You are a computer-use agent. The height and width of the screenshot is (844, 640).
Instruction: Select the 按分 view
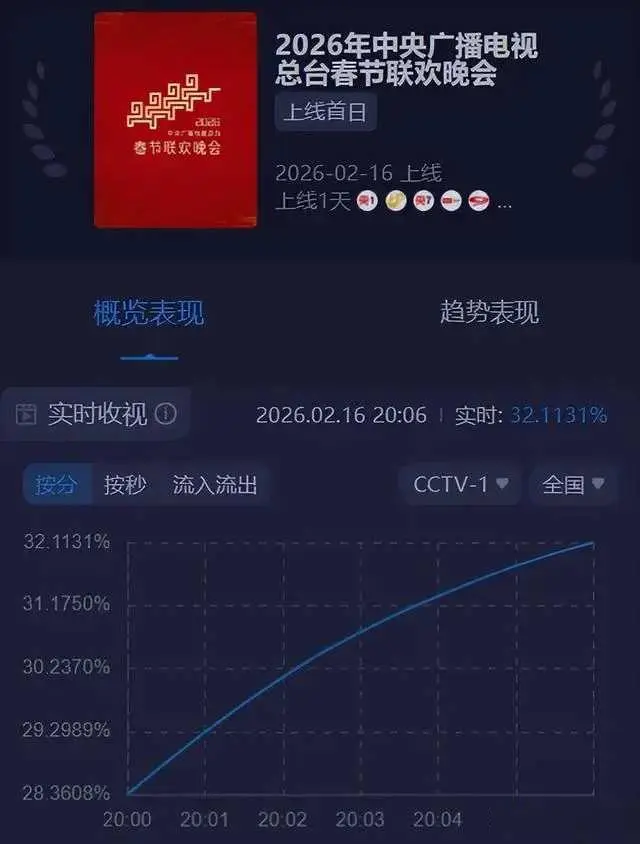pyautogui.click(x=56, y=485)
